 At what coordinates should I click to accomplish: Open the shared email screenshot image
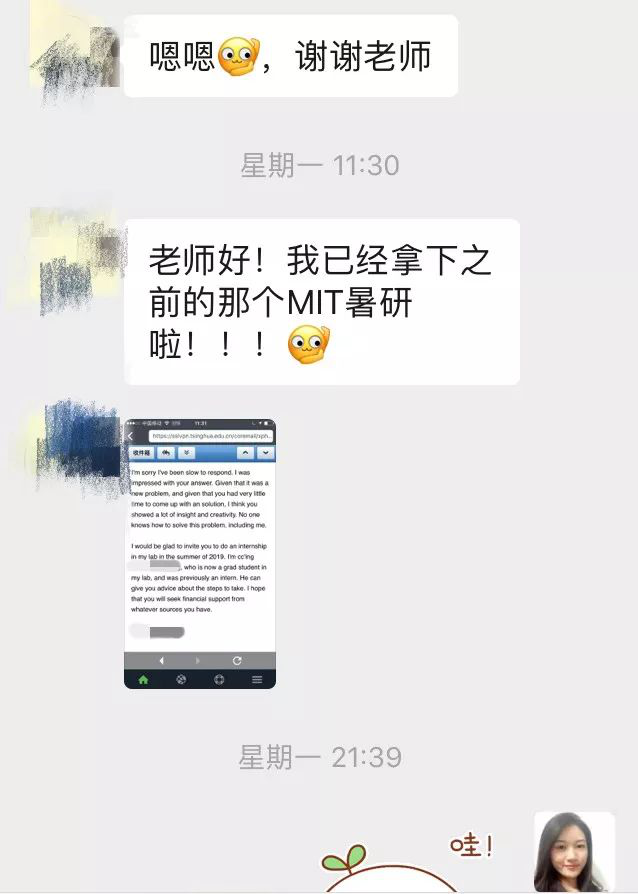(x=200, y=553)
